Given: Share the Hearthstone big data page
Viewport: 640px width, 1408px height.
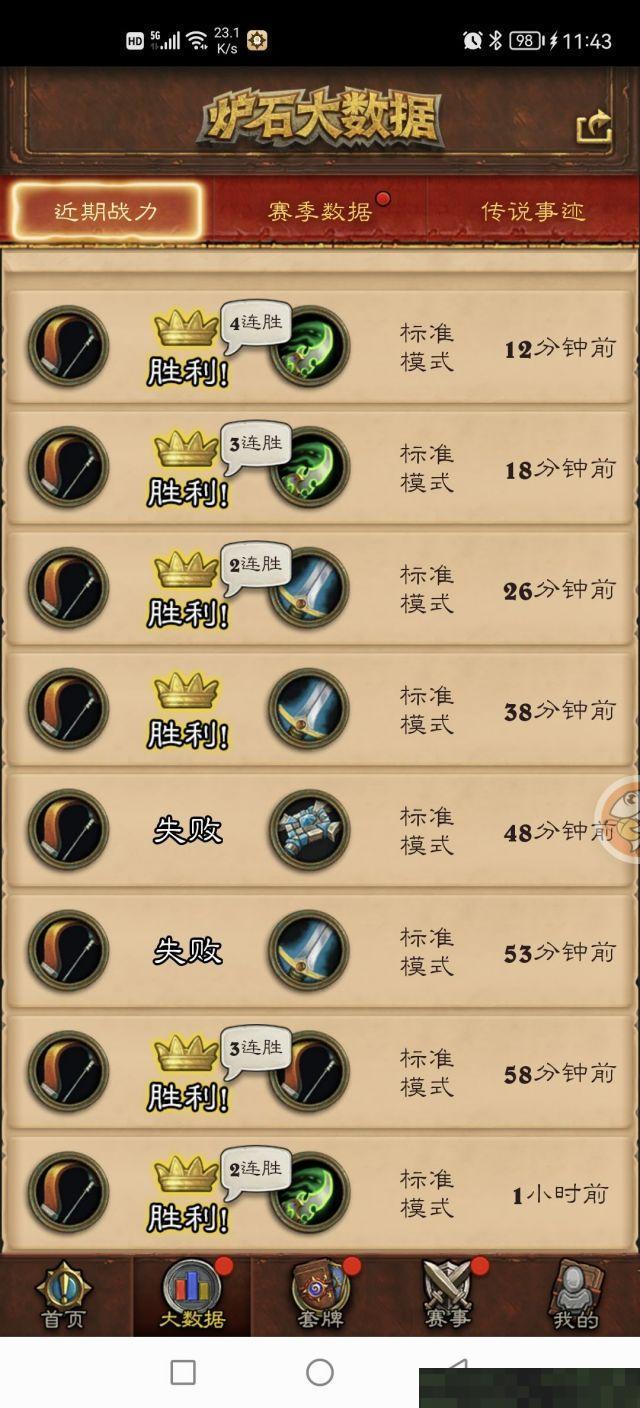Looking at the screenshot, I should tap(594, 128).
